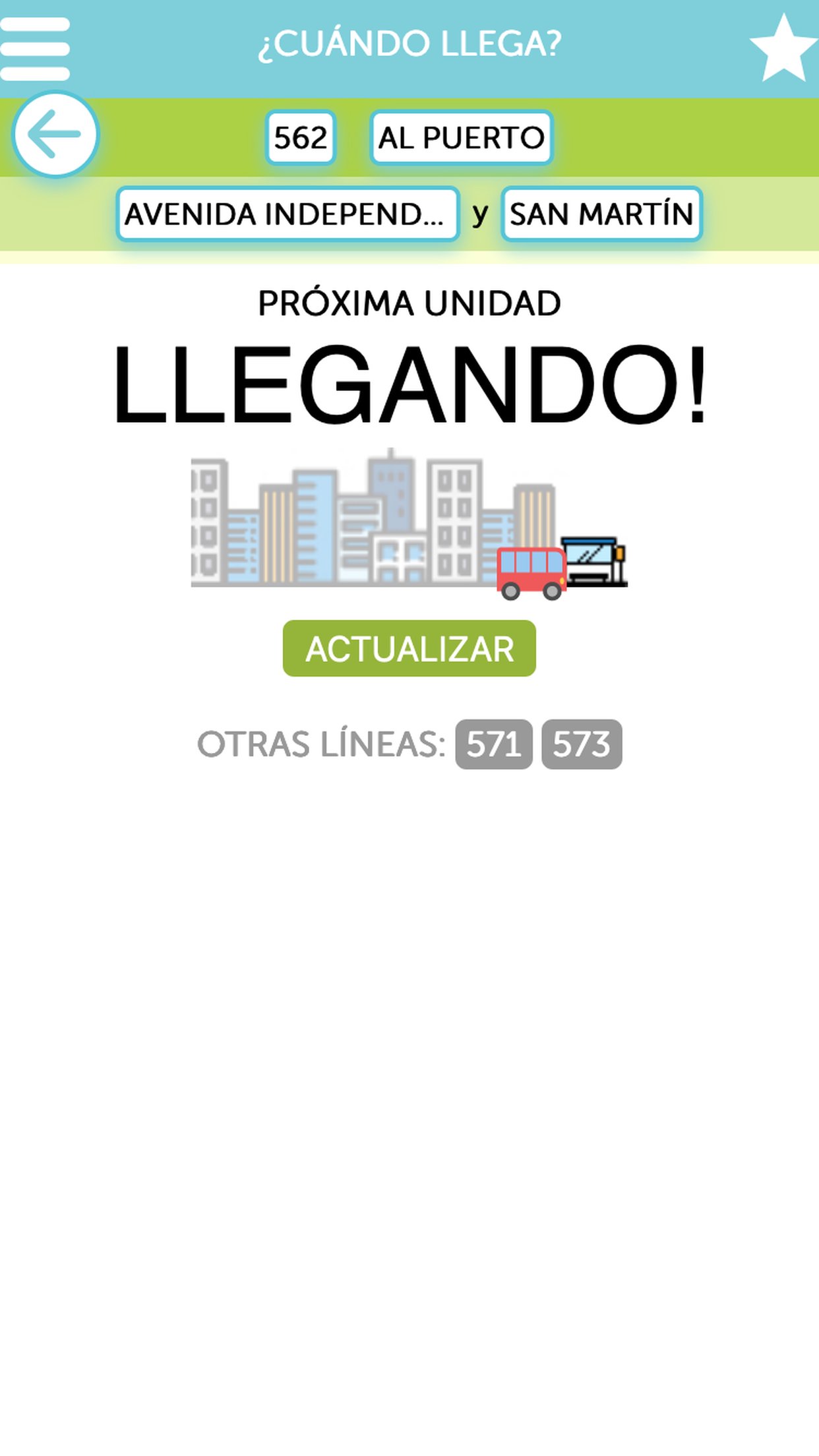Image resolution: width=819 pixels, height=1456 pixels.
Task: View arrivals for line 571
Action: [493, 744]
